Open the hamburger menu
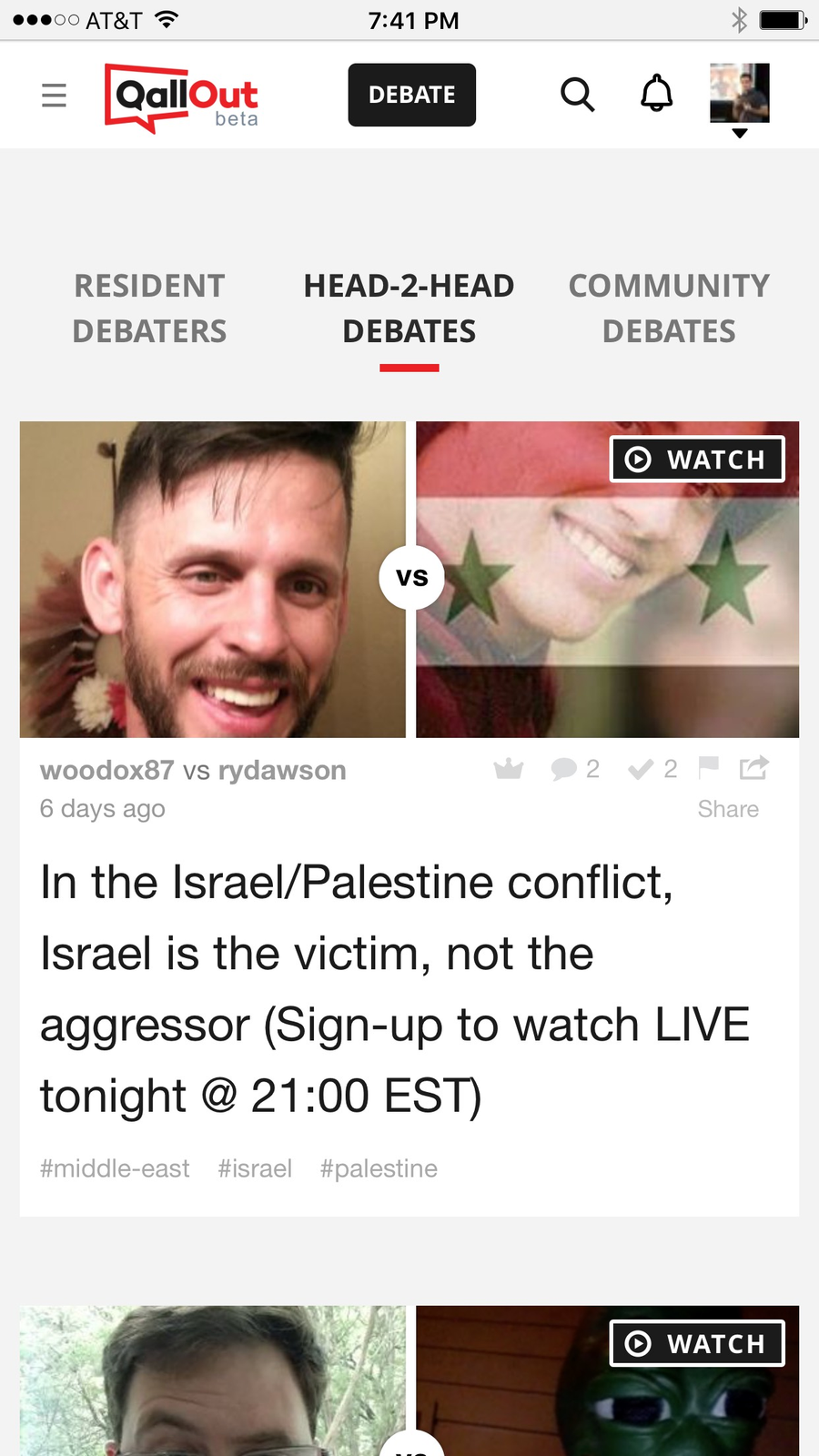Screen dimensions: 819x1456 pos(54,95)
